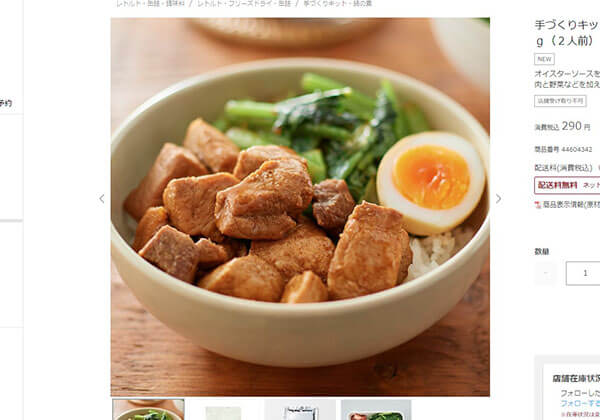Decrease quantity with the minus button

(x=546, y=272)
